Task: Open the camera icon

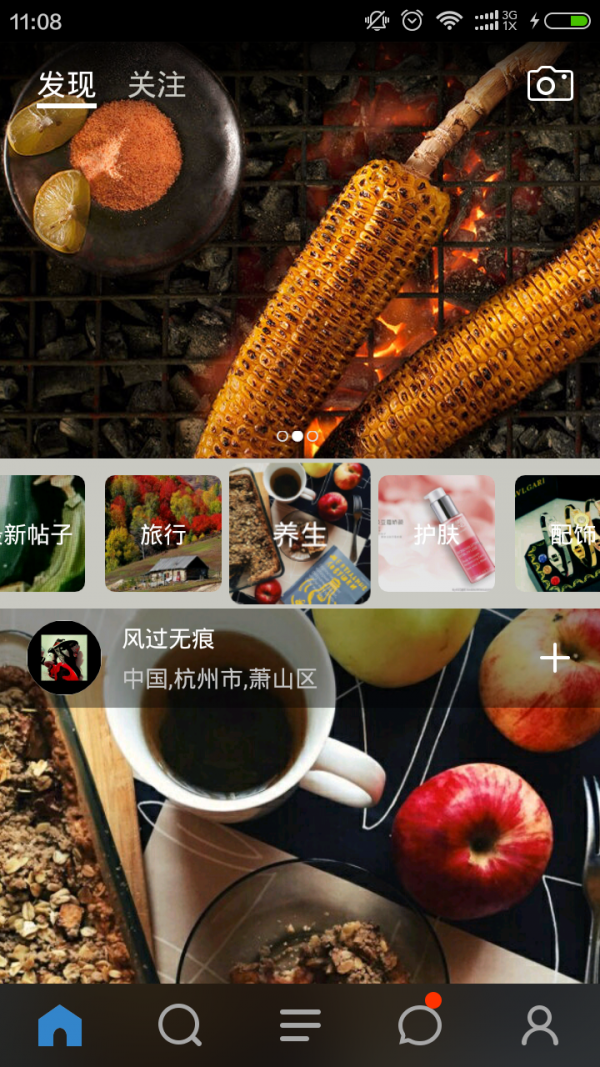Action: coord(550,85)
